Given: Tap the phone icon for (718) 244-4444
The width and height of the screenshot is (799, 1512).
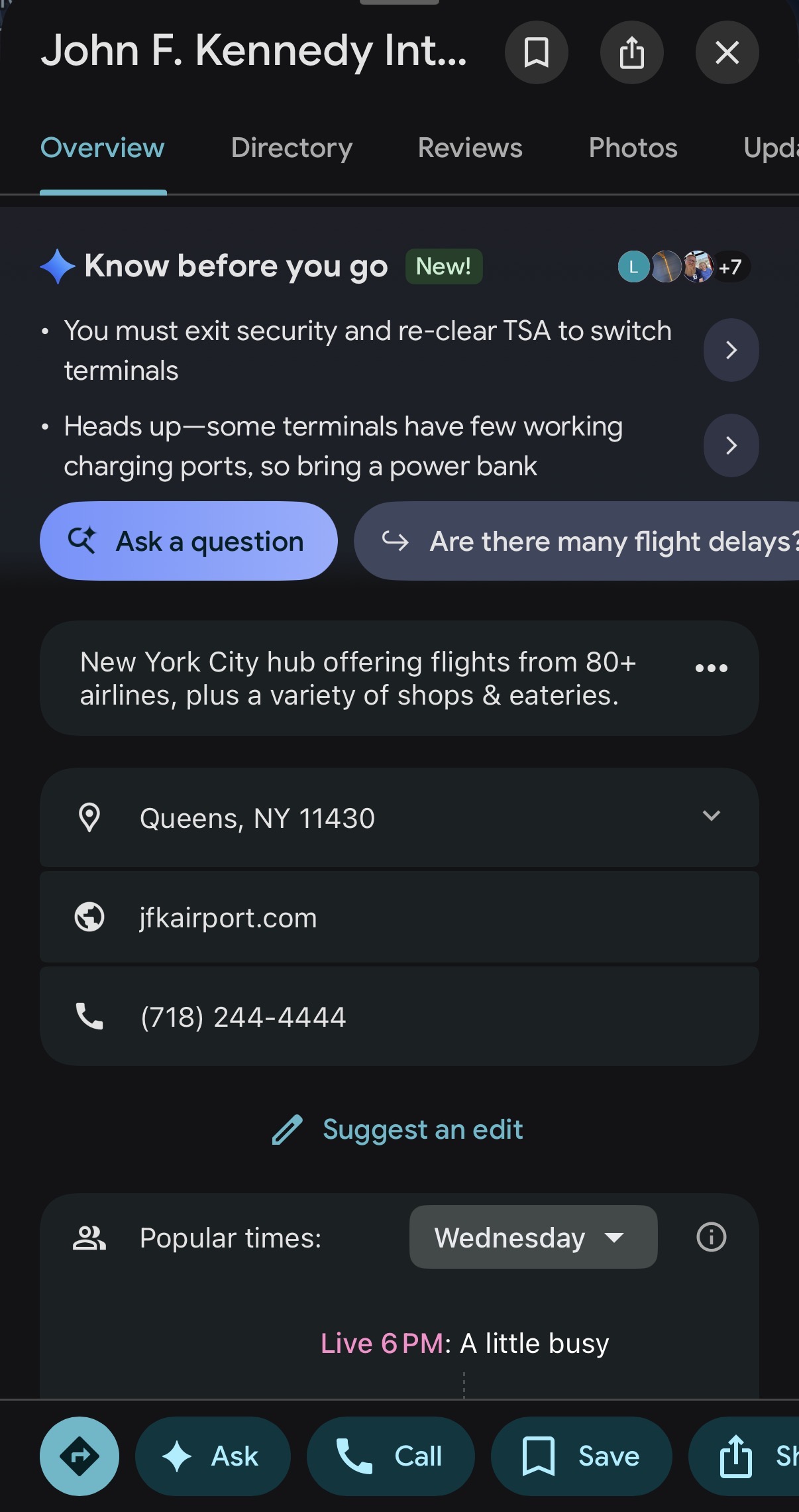Looking at the screenshot, I should (x=91, y=1016).
